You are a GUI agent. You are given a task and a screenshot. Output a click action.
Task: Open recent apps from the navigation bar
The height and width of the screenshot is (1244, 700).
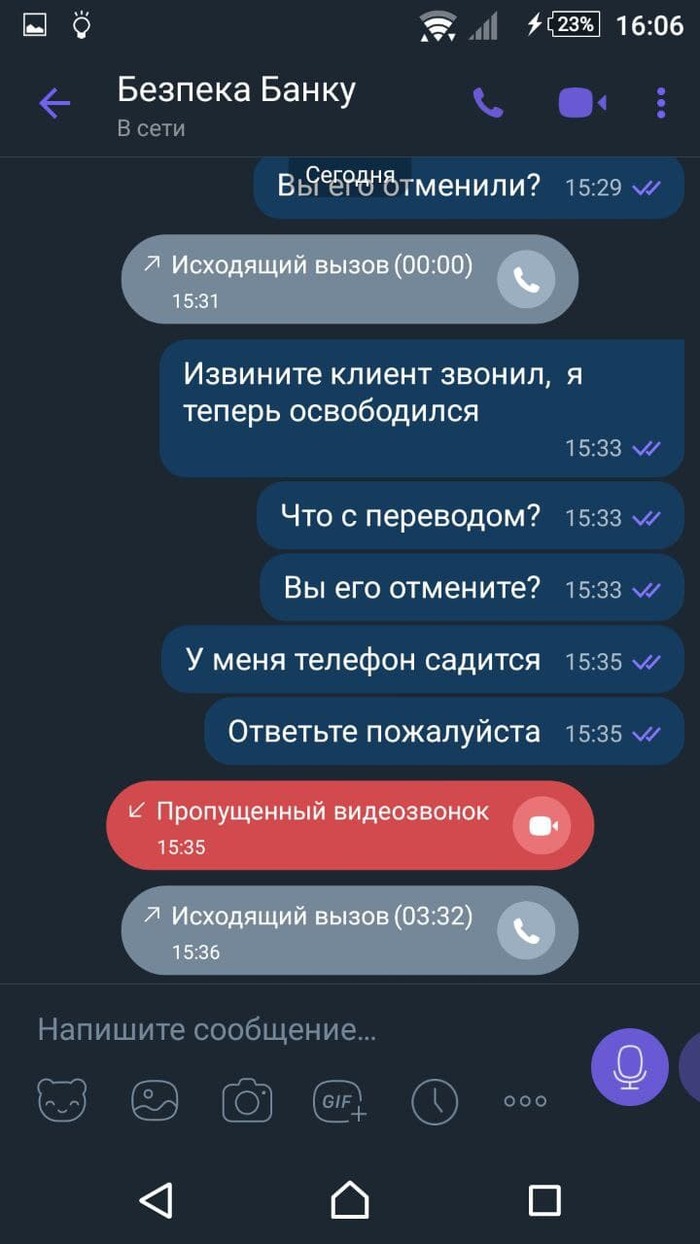(544, 1199)
